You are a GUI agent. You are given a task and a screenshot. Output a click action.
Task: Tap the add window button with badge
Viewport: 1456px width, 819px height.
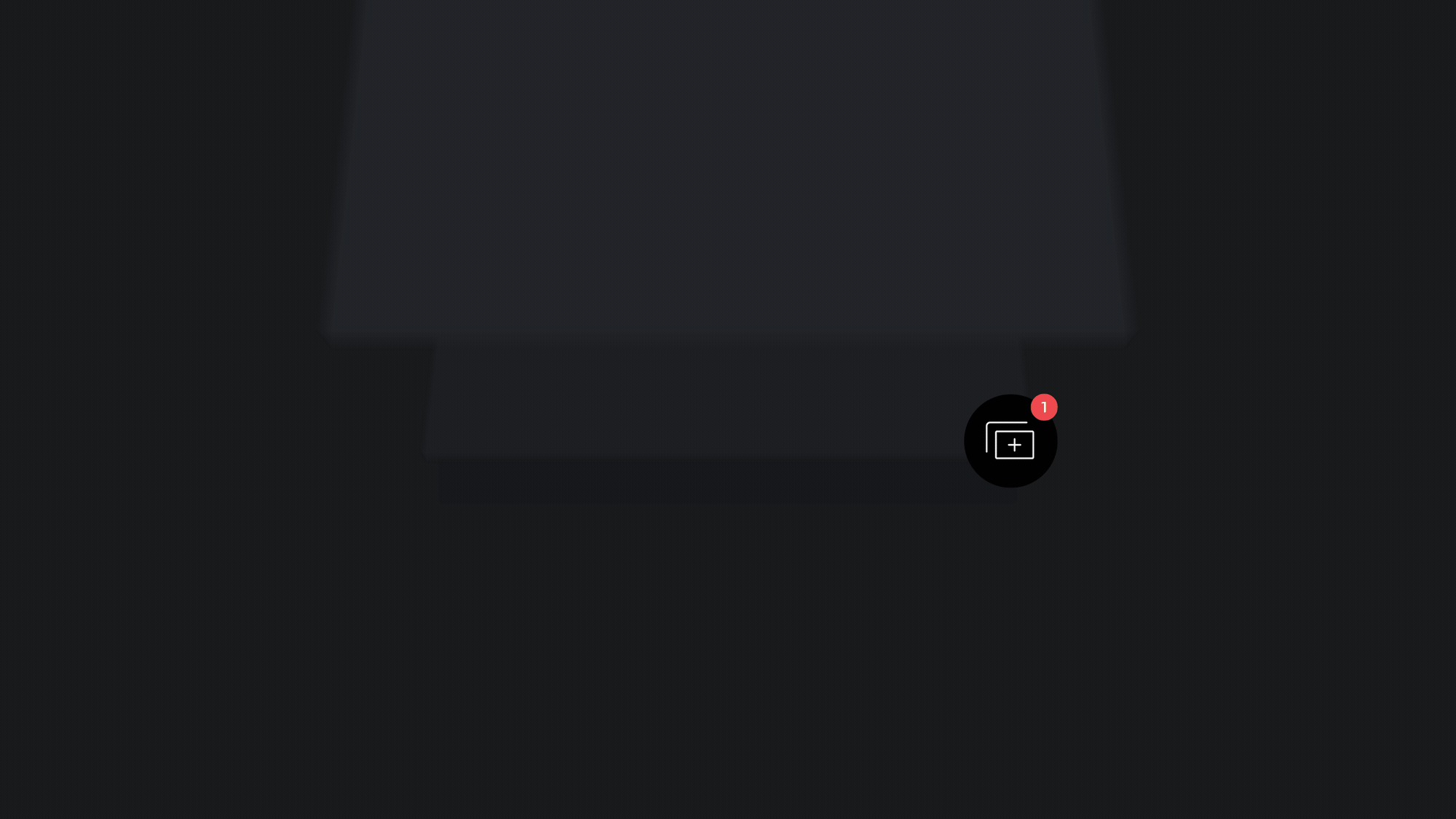pos(1010,441)
